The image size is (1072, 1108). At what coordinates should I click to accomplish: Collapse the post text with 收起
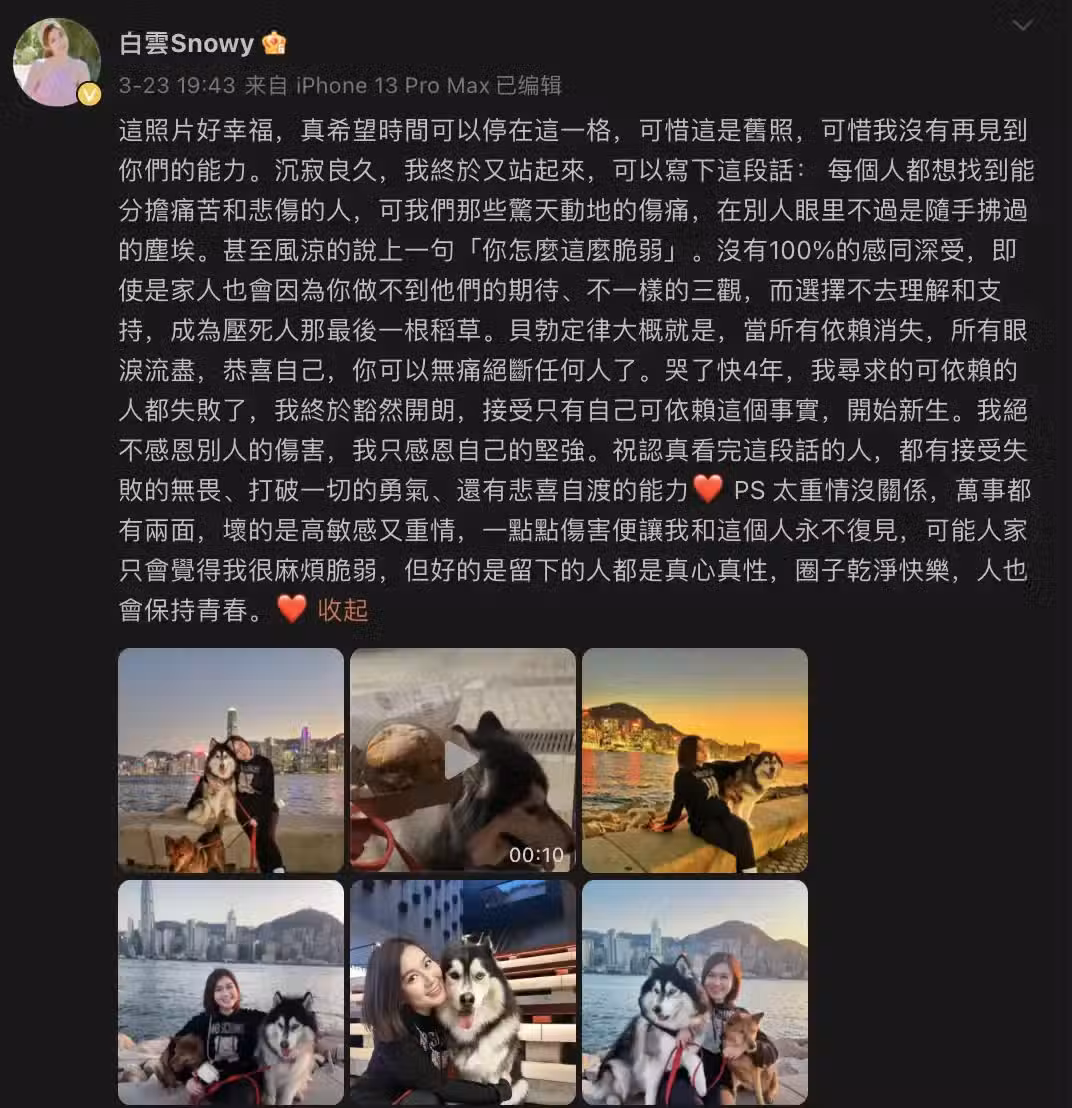tap(343, 610)
